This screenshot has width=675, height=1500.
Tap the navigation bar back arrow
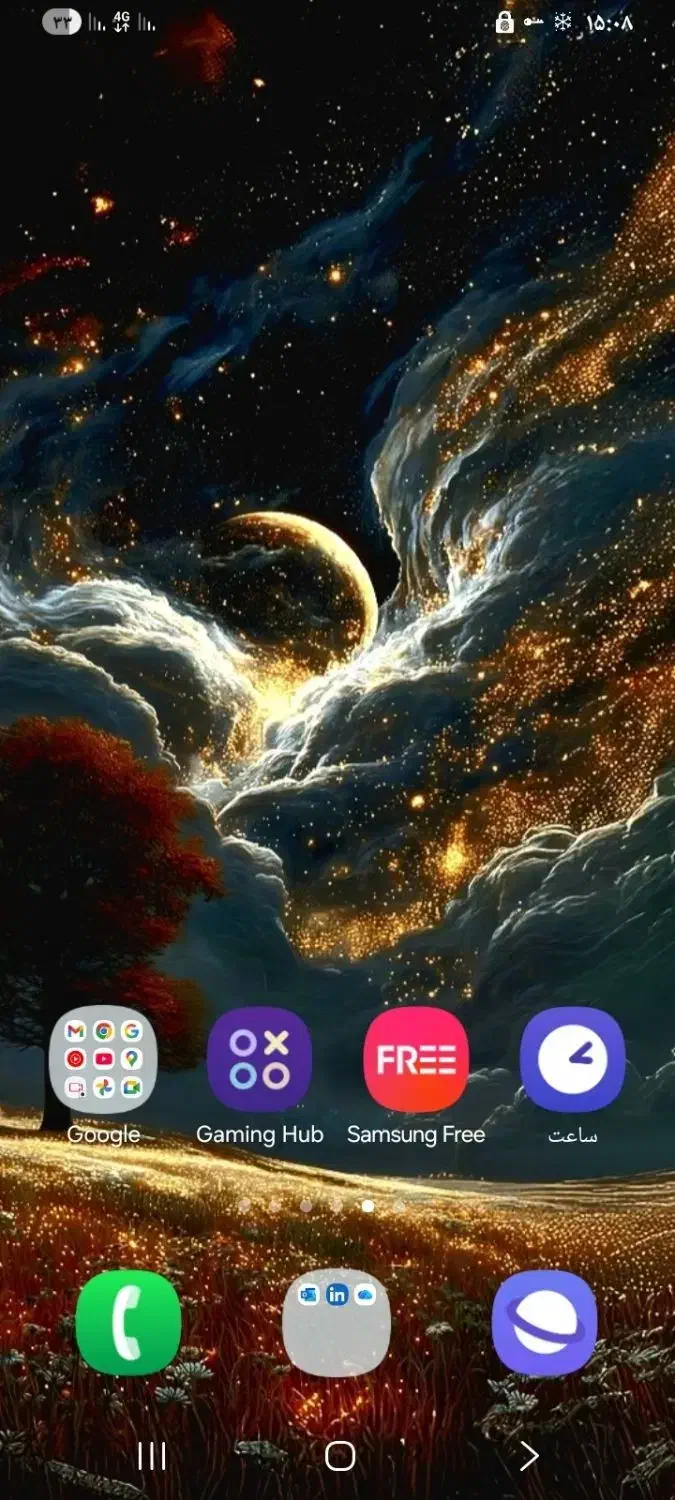click(529, 1456)
